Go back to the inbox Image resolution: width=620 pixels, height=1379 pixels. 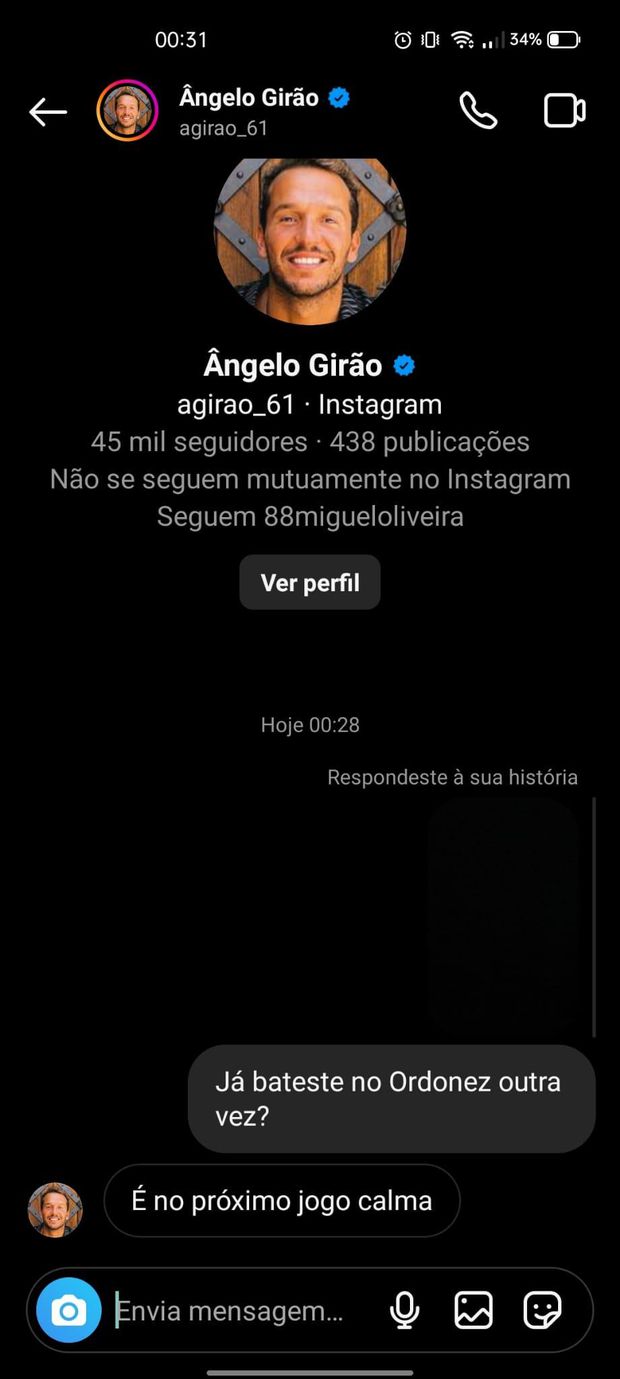coord(47,112)
